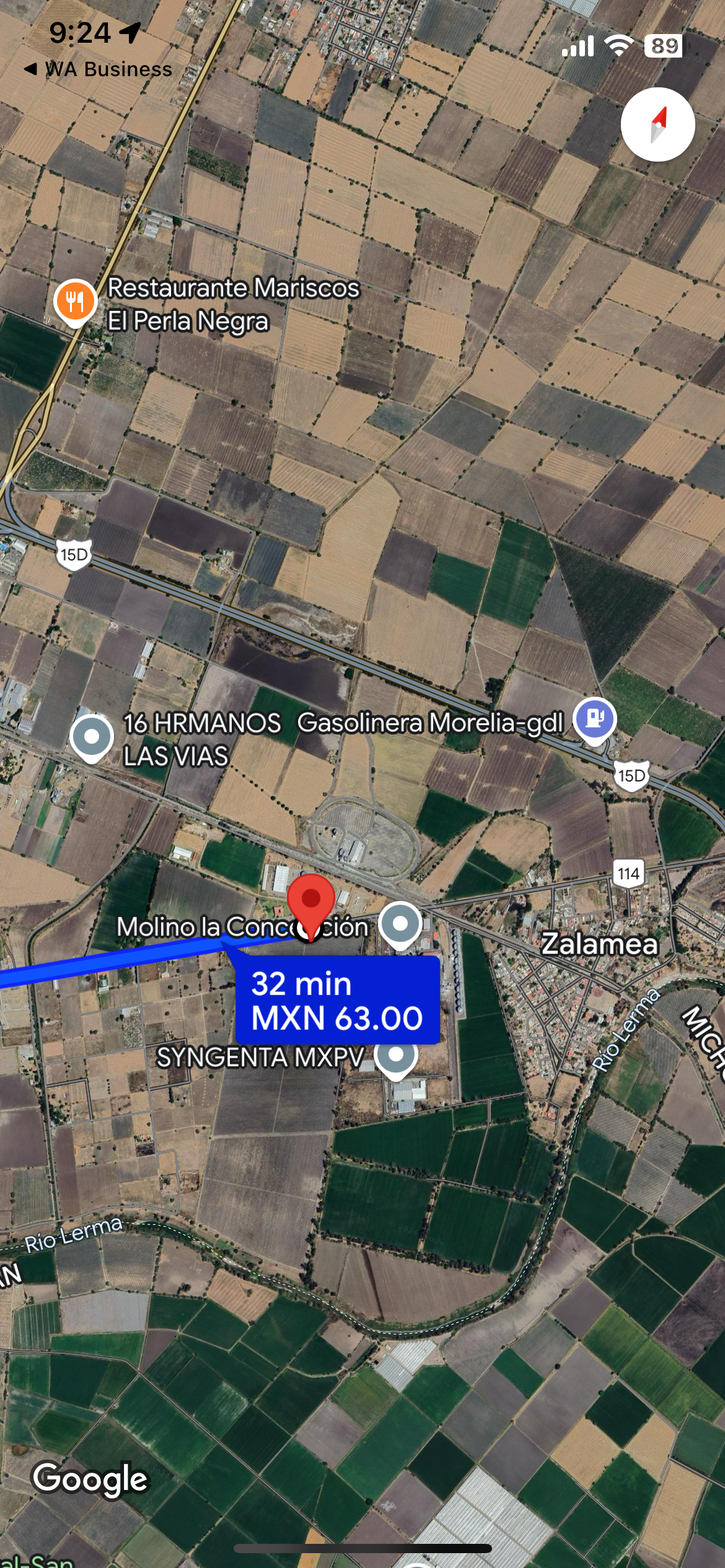Open Restaurante Mariscos El Perla Negra marker
This screenshot has height=1568, width=725.
pos(75,302)
